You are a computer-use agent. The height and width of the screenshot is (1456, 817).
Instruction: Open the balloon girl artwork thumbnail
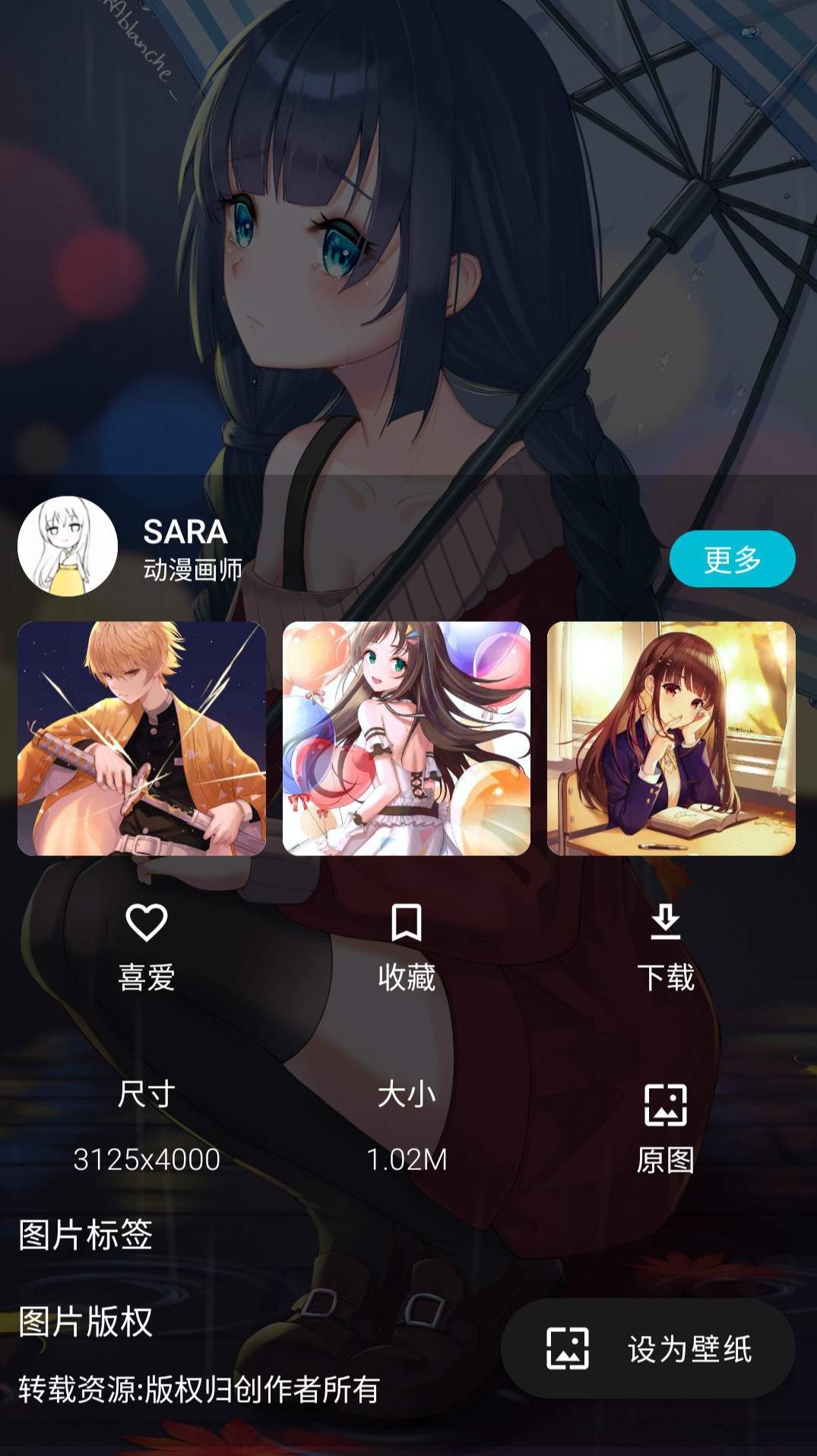(408, 738)
